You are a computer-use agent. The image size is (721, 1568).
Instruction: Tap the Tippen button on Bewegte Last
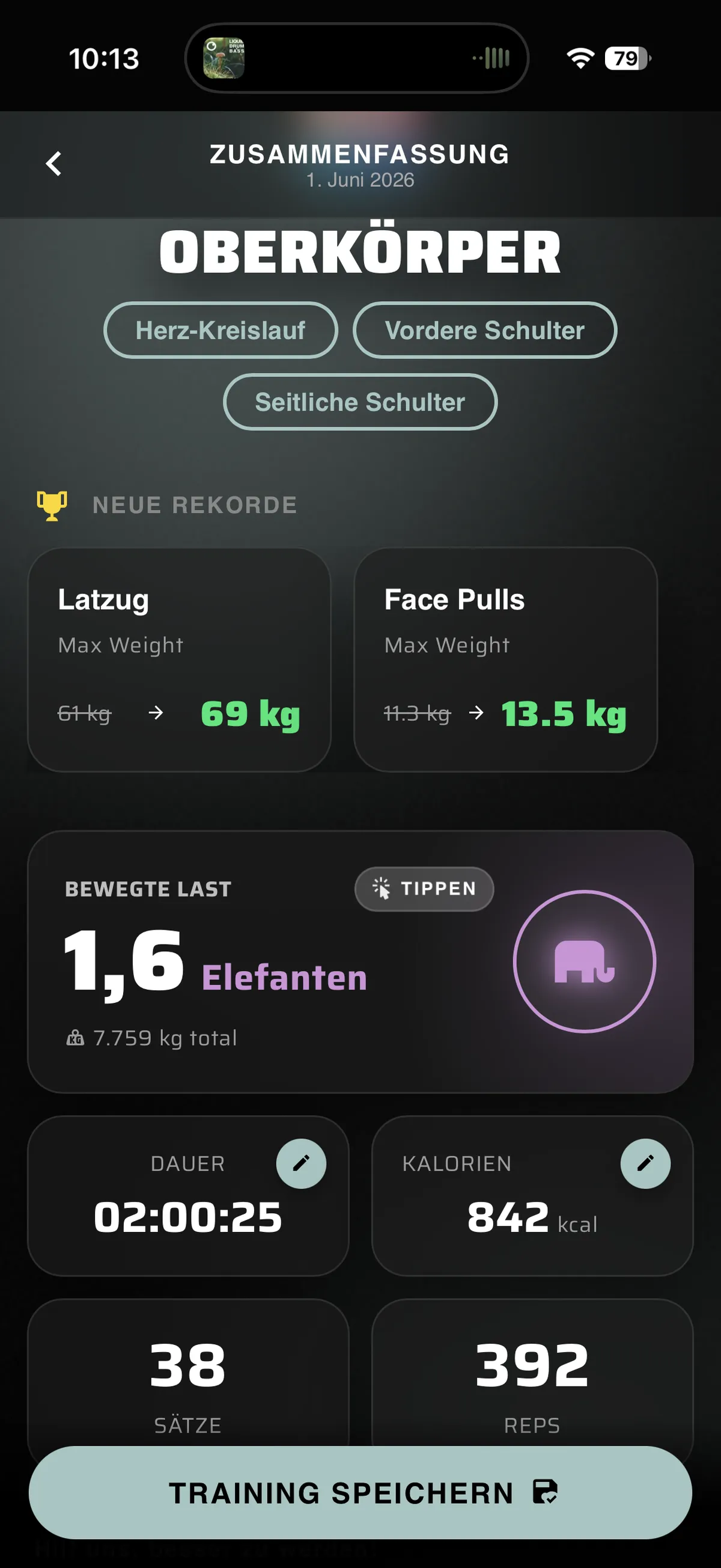424,889
